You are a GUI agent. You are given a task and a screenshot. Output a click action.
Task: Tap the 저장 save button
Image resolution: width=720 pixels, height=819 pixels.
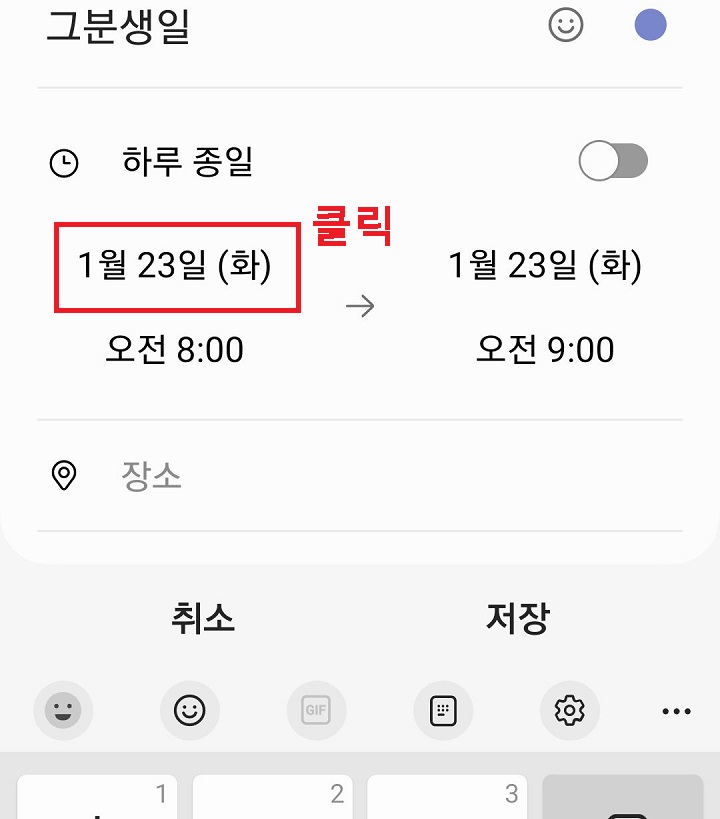tap(517, 620)
